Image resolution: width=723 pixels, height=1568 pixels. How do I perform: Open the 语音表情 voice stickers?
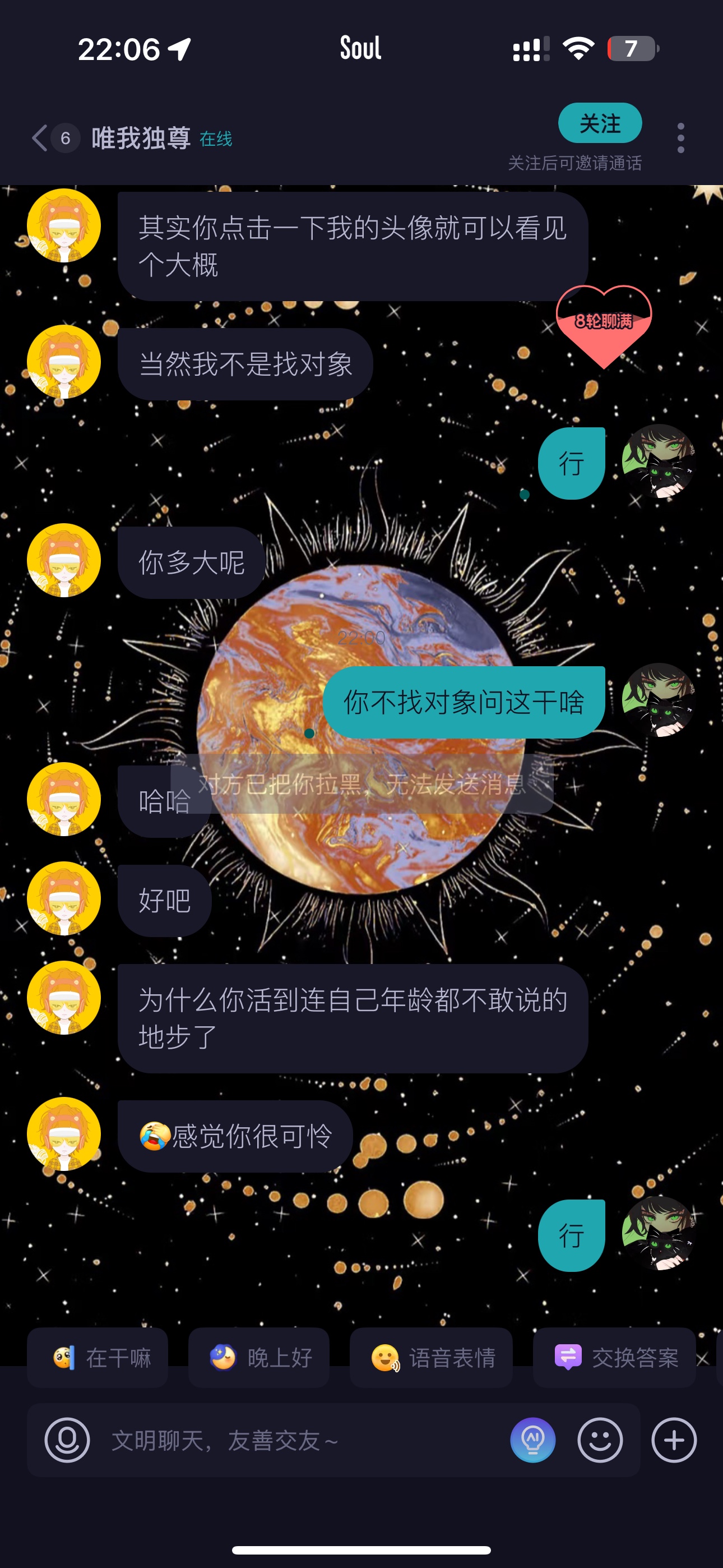[x=431, y=1357]
